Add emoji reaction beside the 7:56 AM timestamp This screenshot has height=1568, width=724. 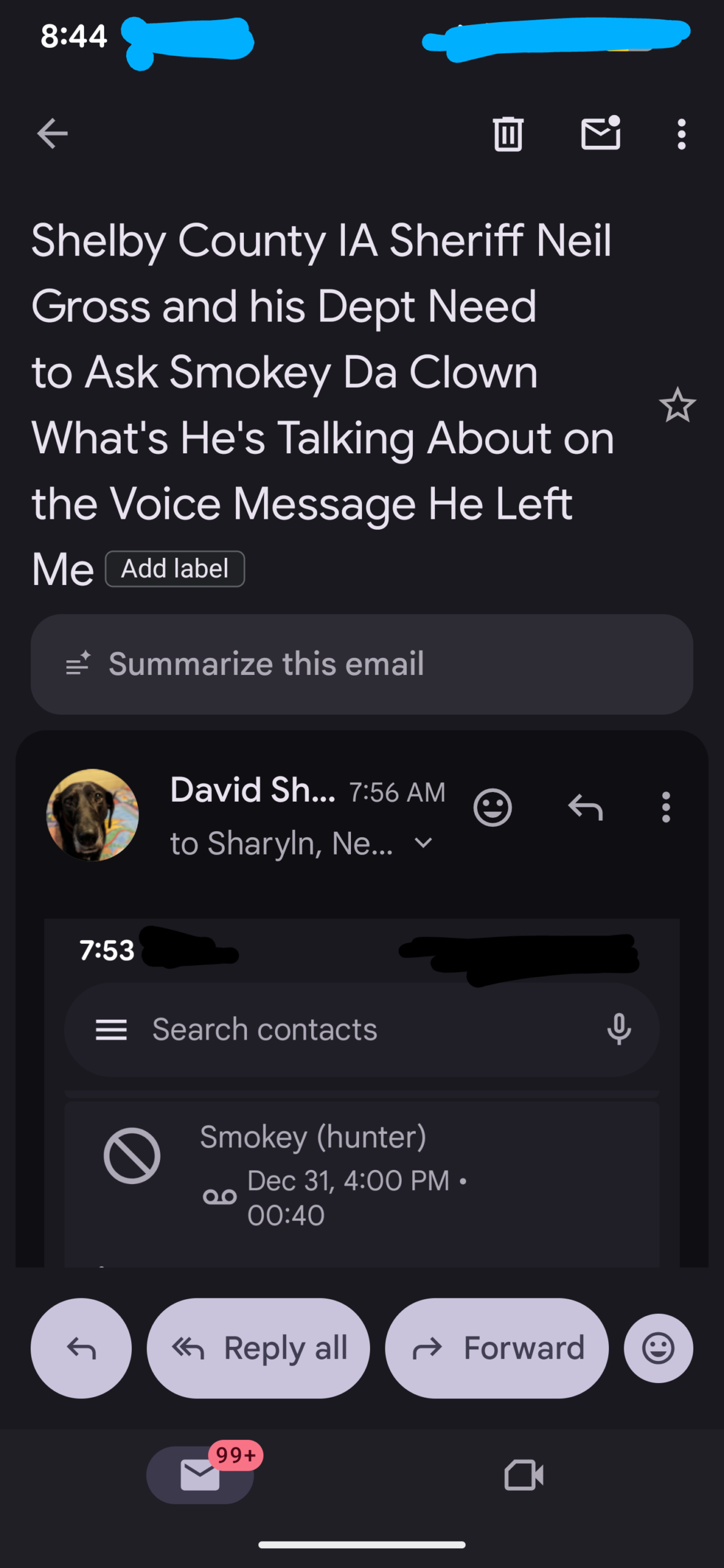pos(492,808)
